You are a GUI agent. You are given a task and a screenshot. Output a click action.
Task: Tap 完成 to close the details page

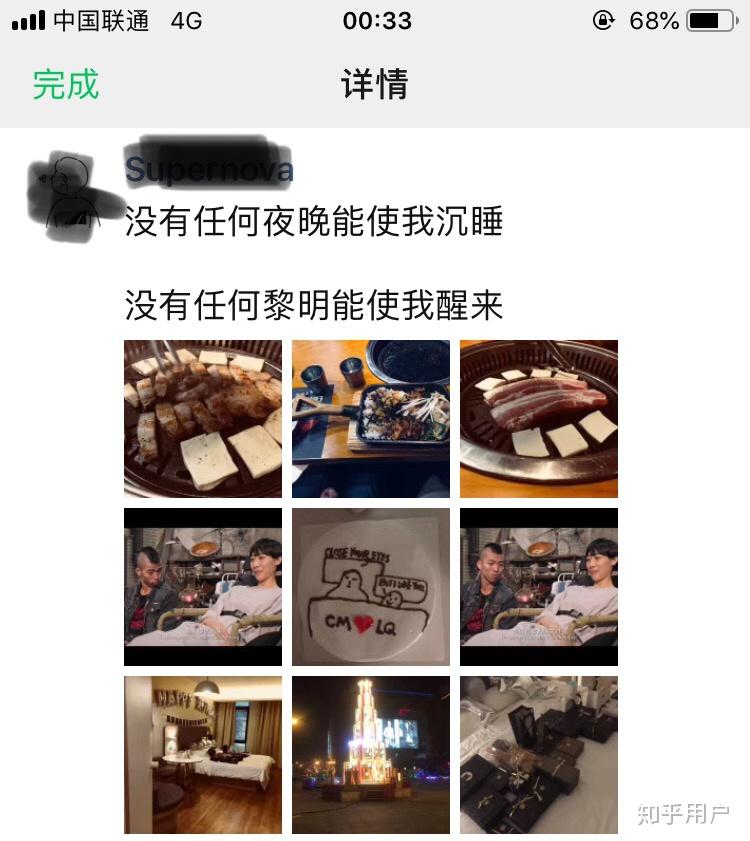point(66,85)
